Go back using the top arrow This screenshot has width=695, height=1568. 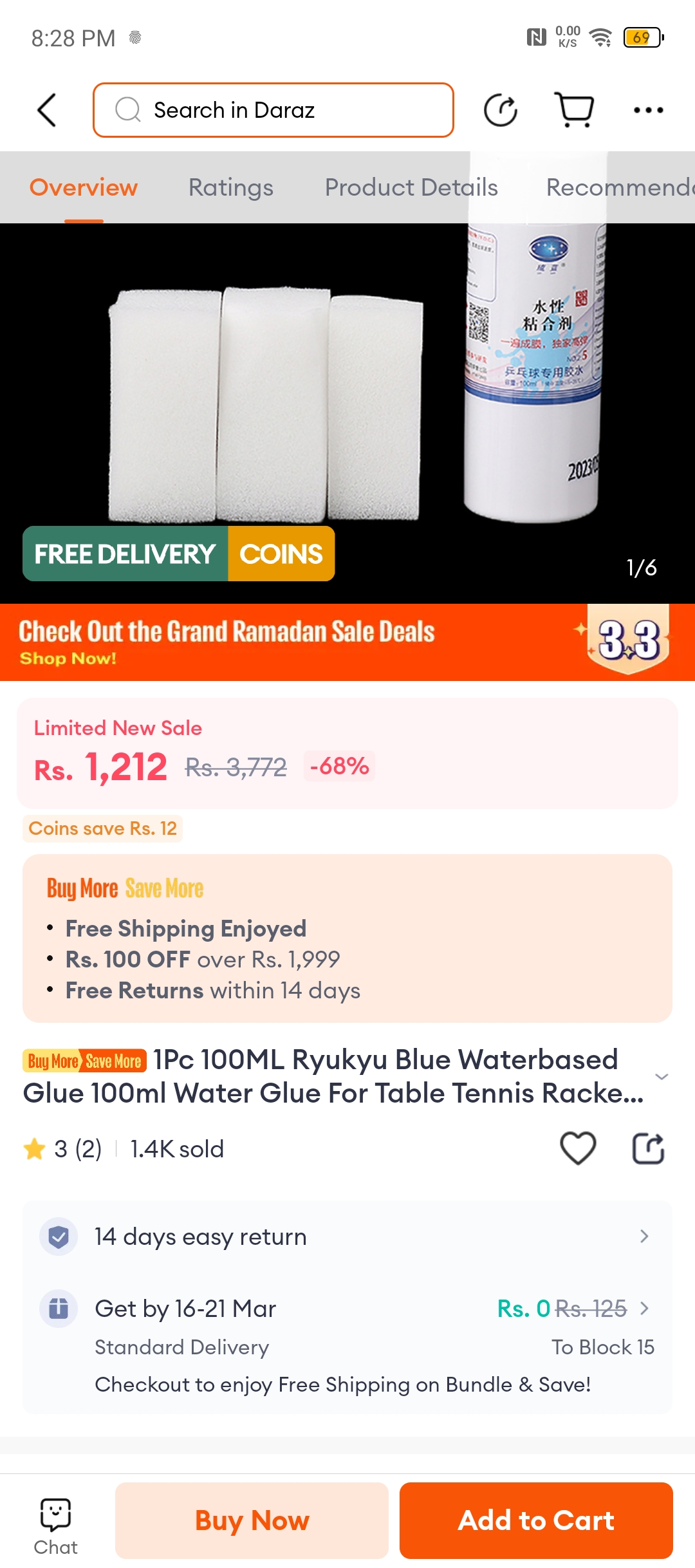pyautogui.click(x=47, y=110)
